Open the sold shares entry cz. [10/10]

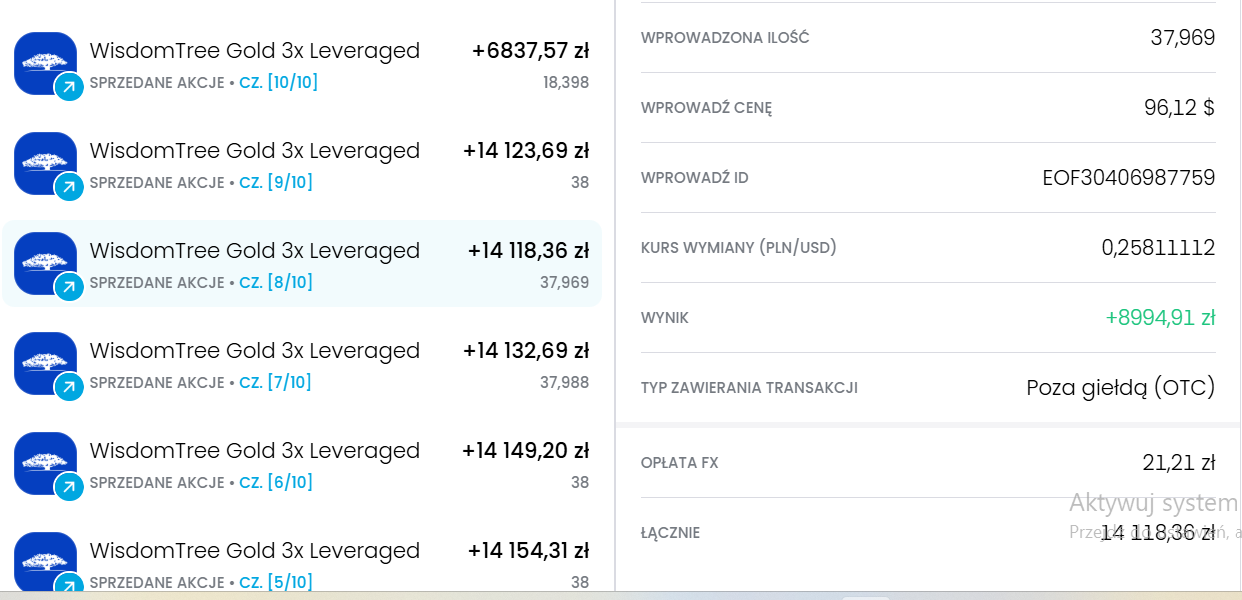[x=300, y=64]
